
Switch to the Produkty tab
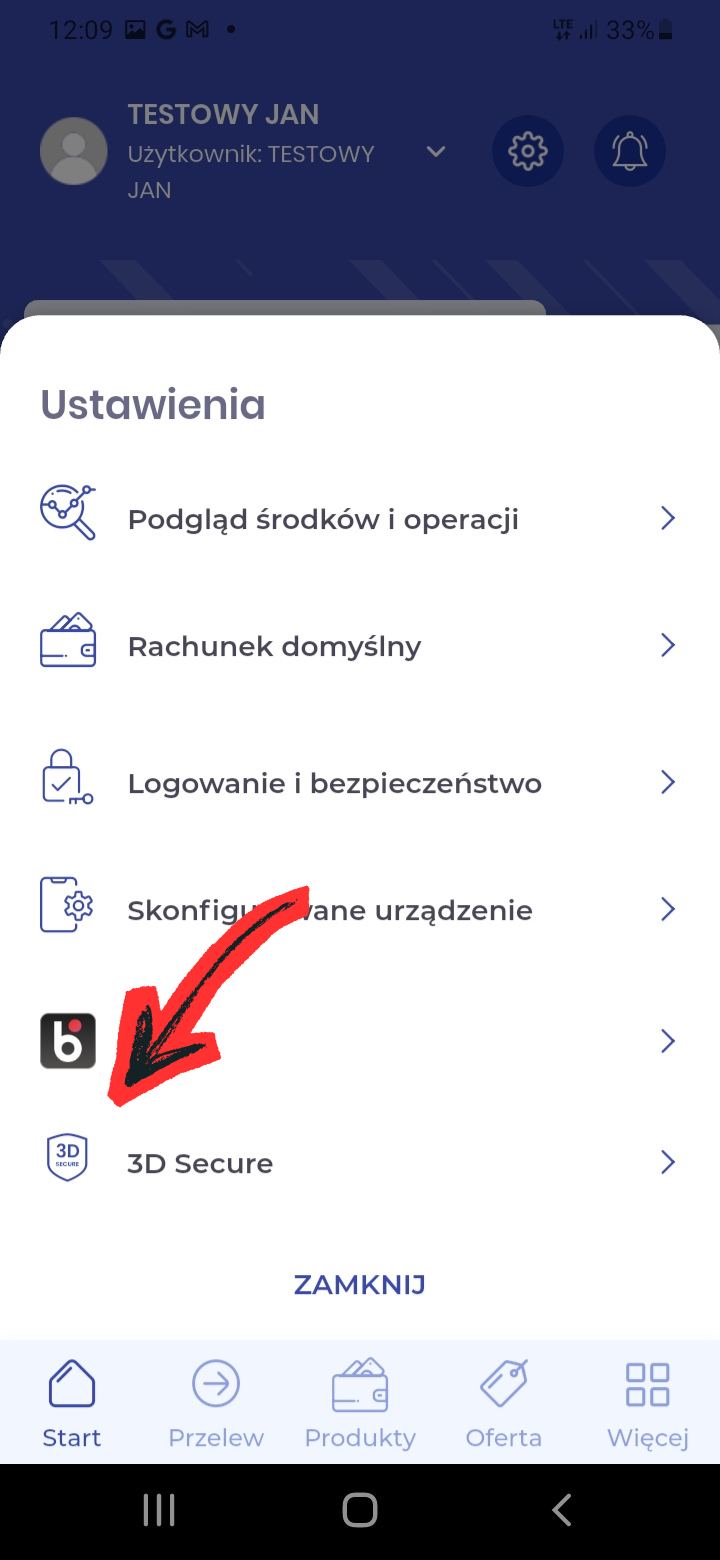(x=360, y=1400)
